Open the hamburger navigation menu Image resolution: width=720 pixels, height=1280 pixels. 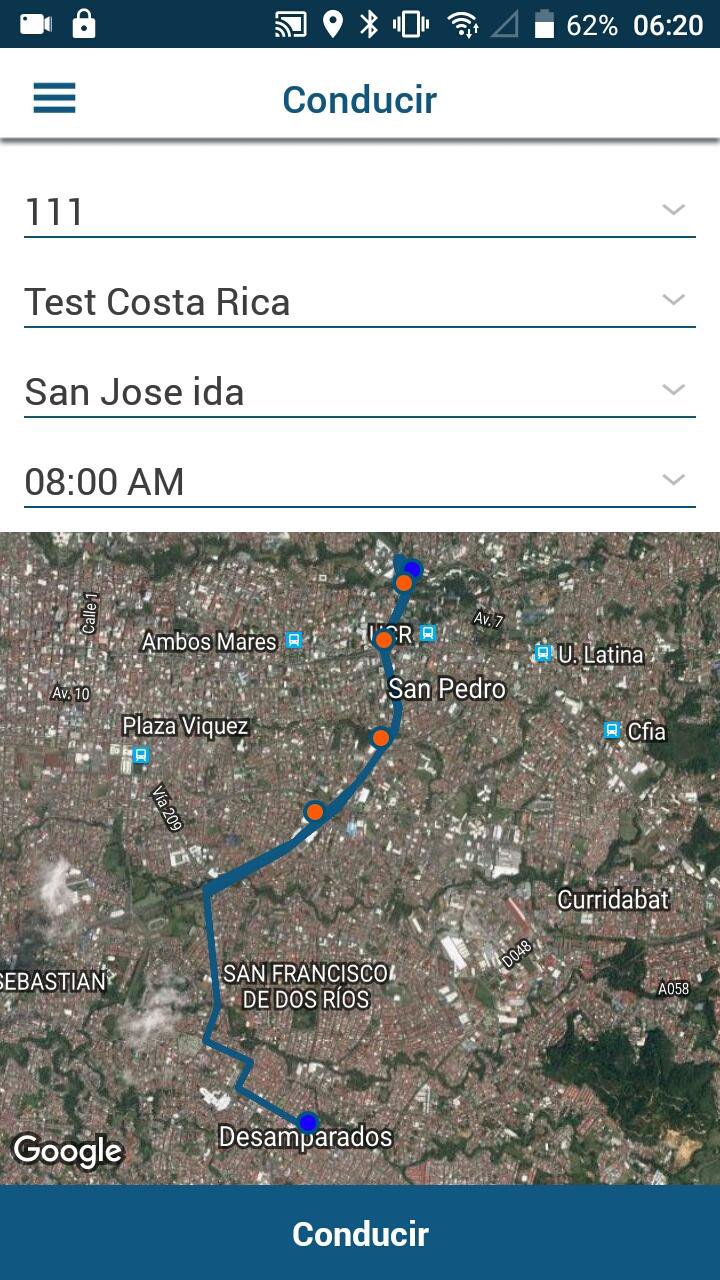54,98
